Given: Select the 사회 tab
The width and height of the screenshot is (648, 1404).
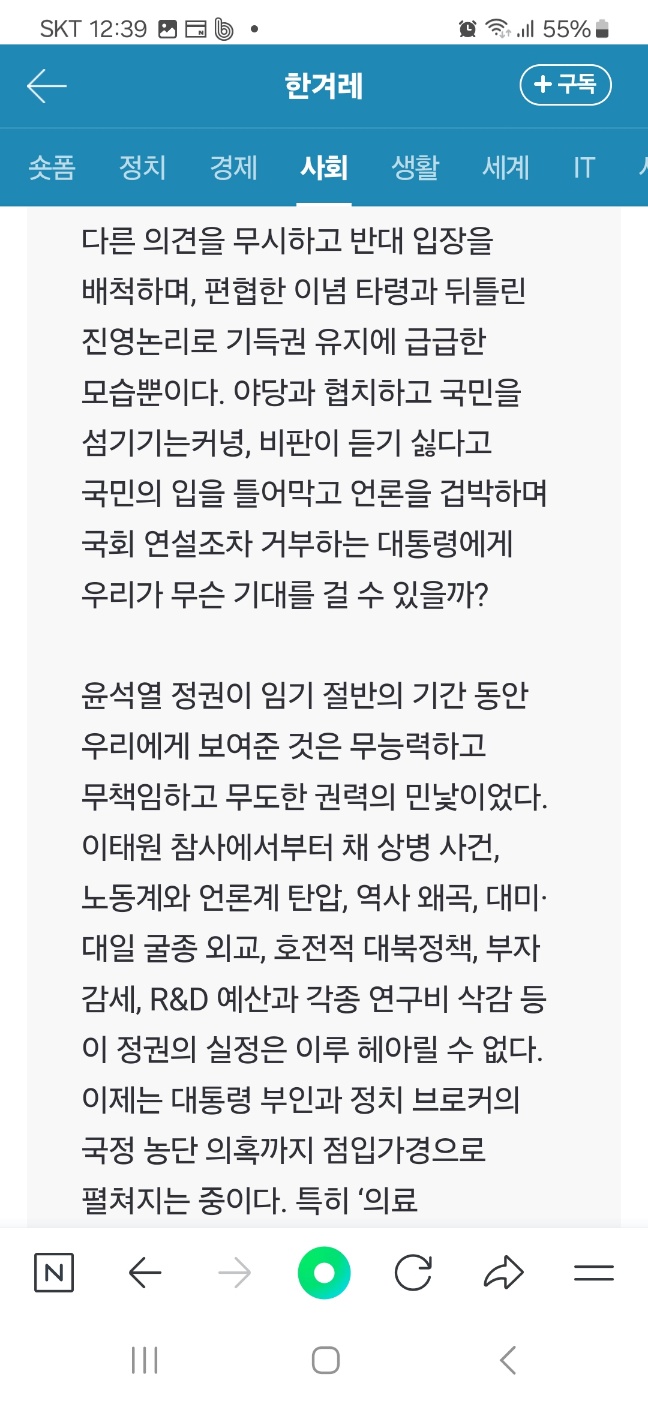Looking at the screenshot, I should coord(324,167).
